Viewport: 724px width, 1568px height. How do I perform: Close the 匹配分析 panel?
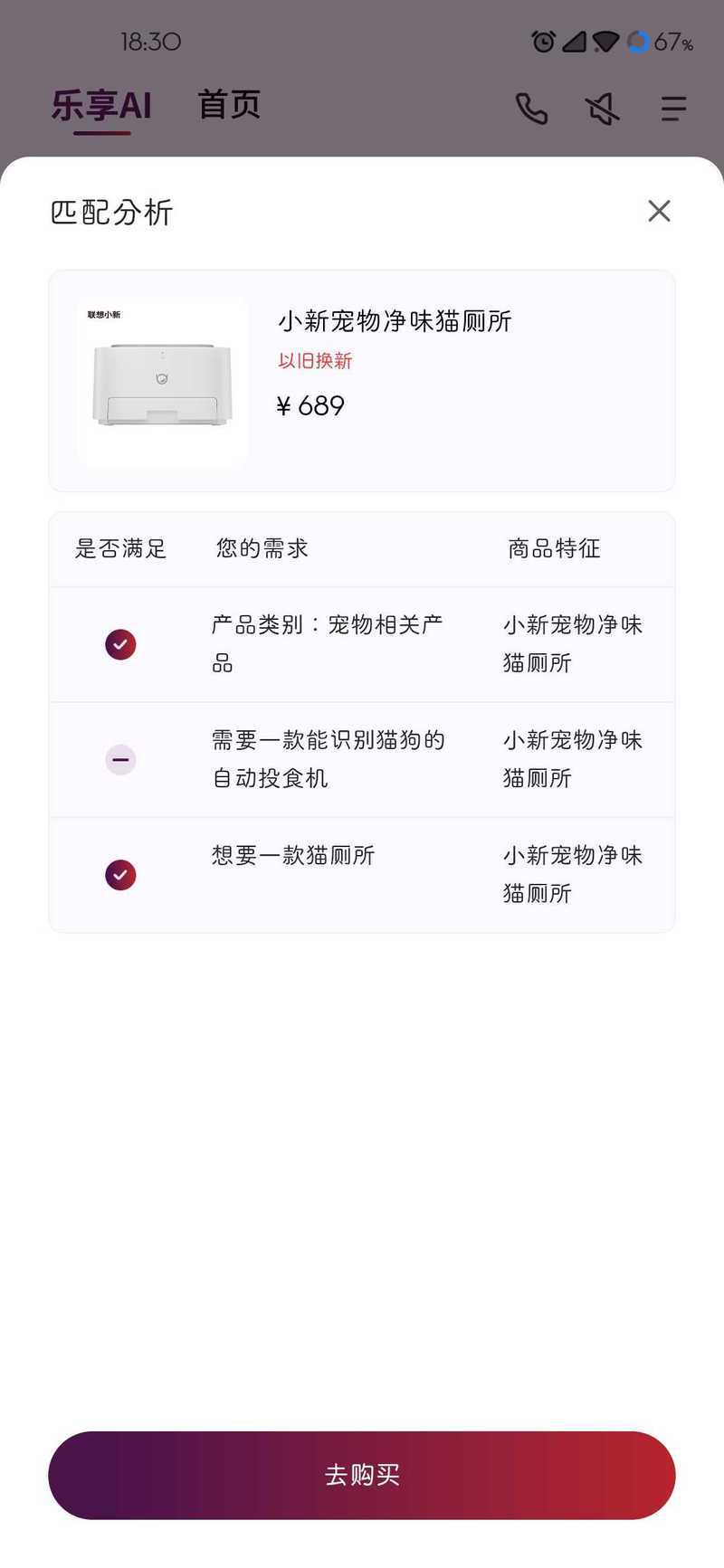pos(659,211)
